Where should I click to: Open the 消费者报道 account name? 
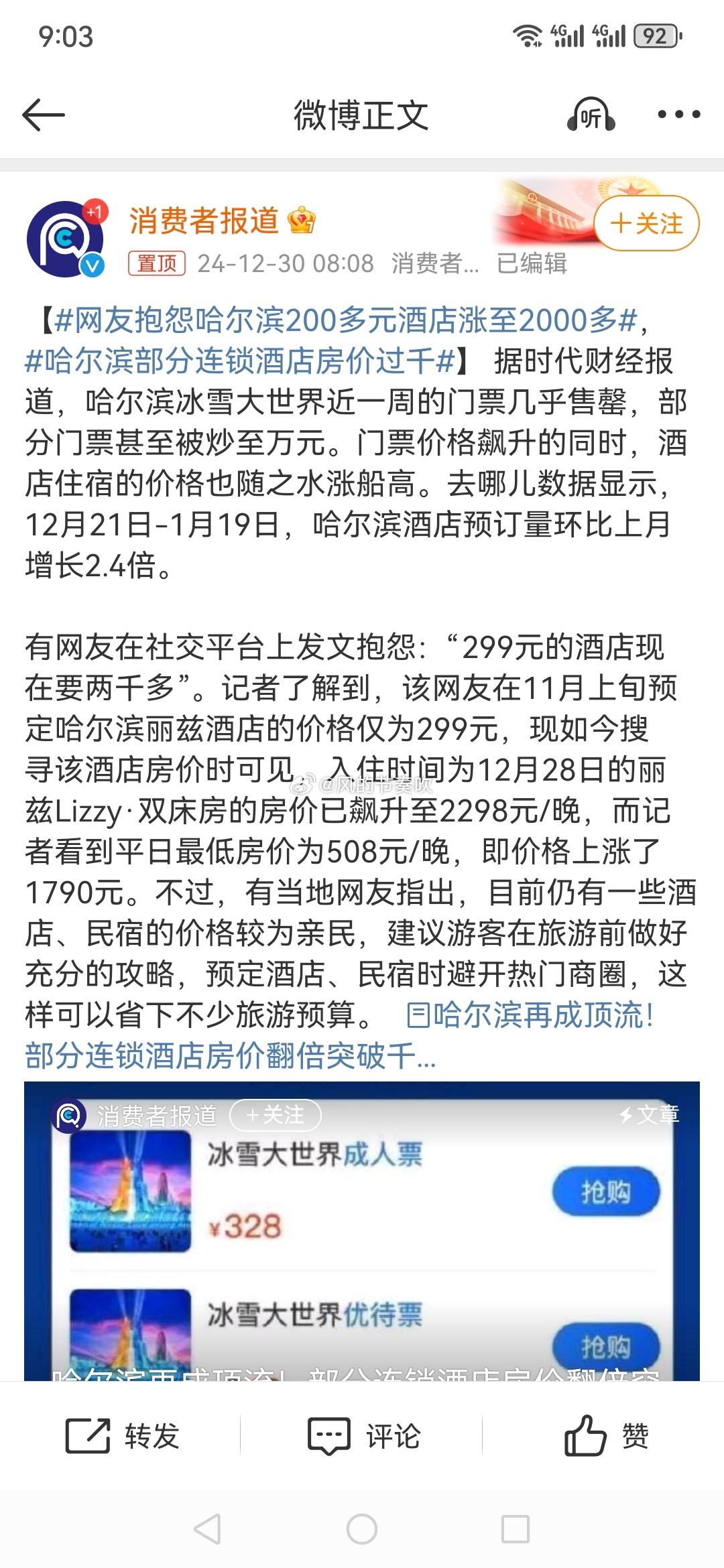tap(204, 220)
